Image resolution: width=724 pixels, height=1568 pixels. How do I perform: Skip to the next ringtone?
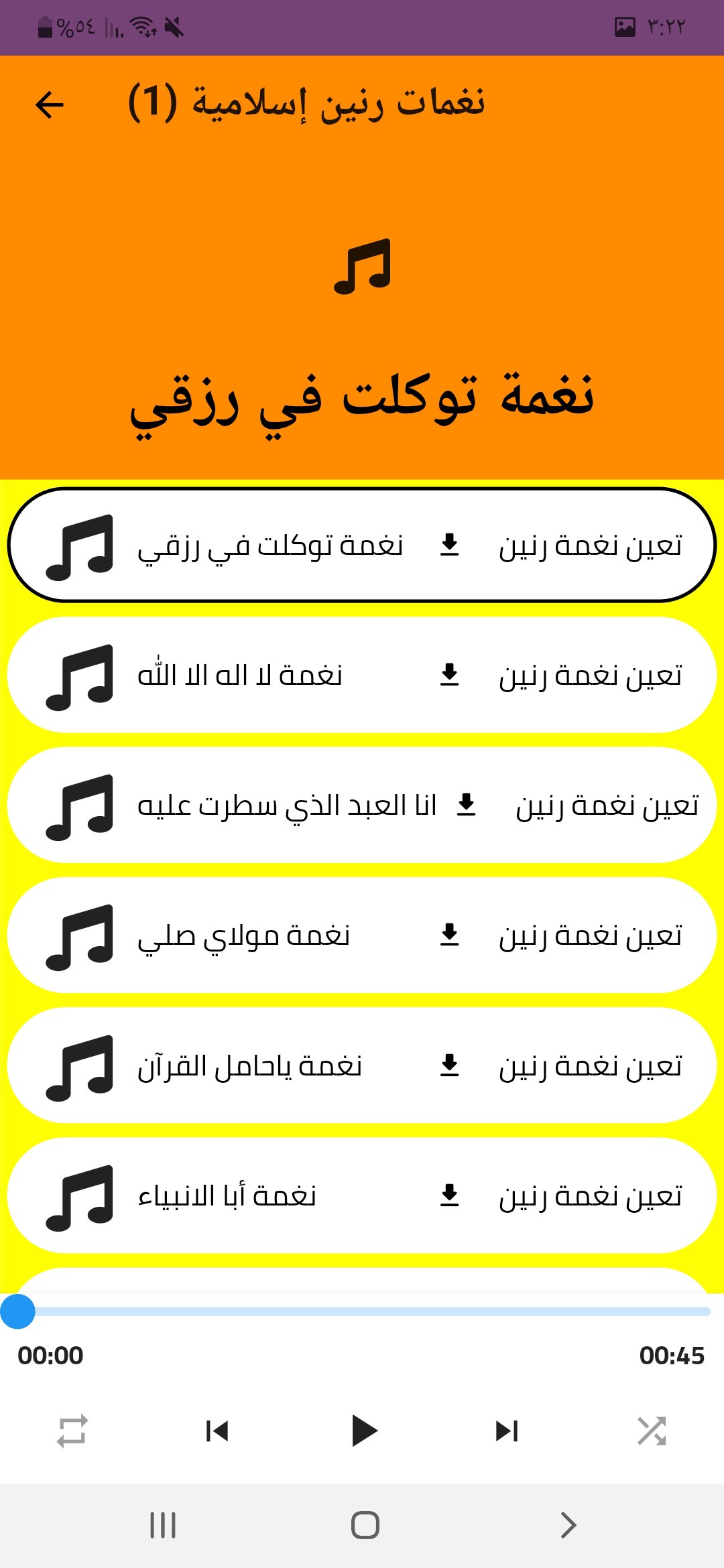click(507, 1431)
